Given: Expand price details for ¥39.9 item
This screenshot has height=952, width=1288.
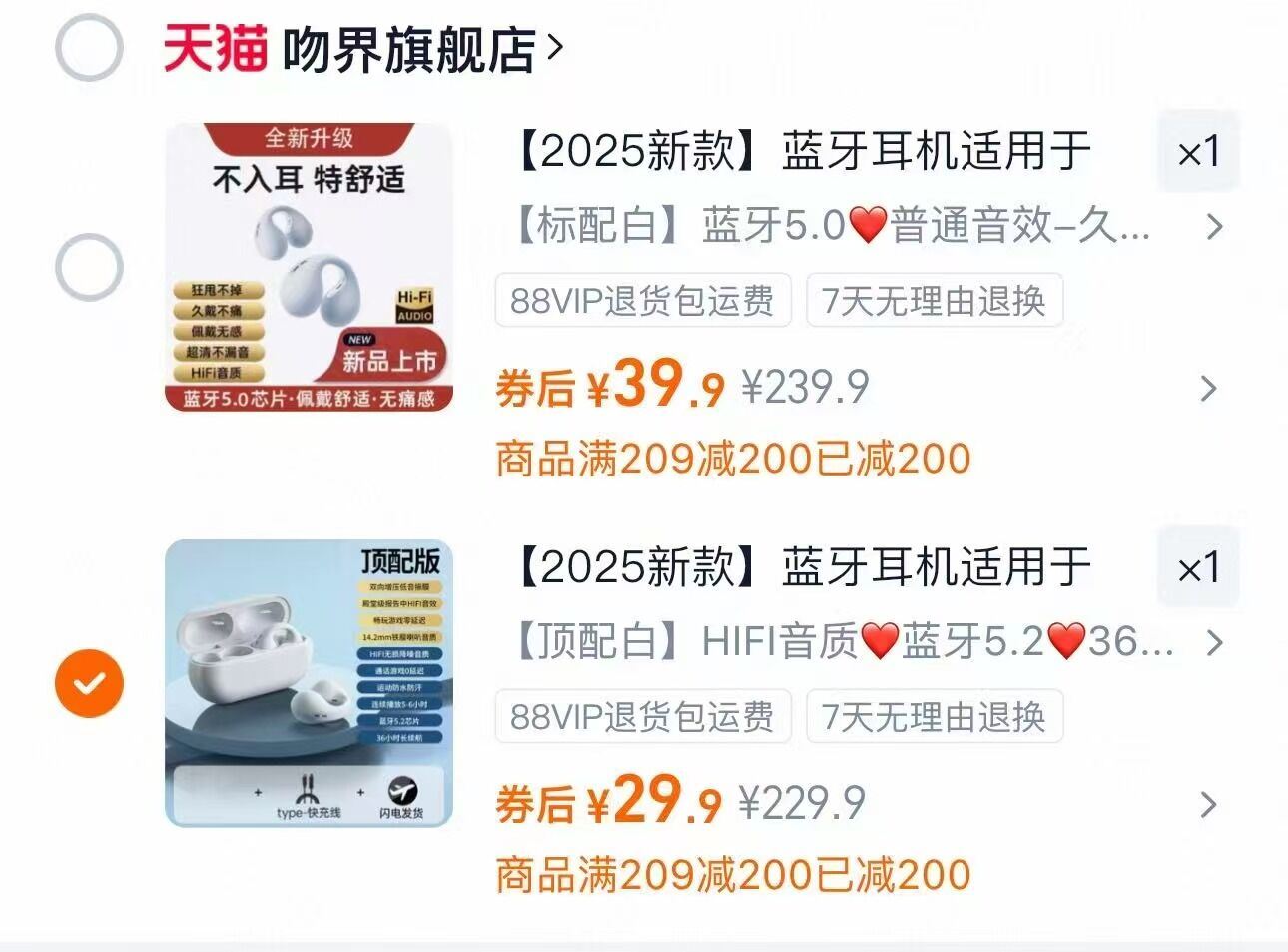Looking at the screenshot, I should [1208, 388].
